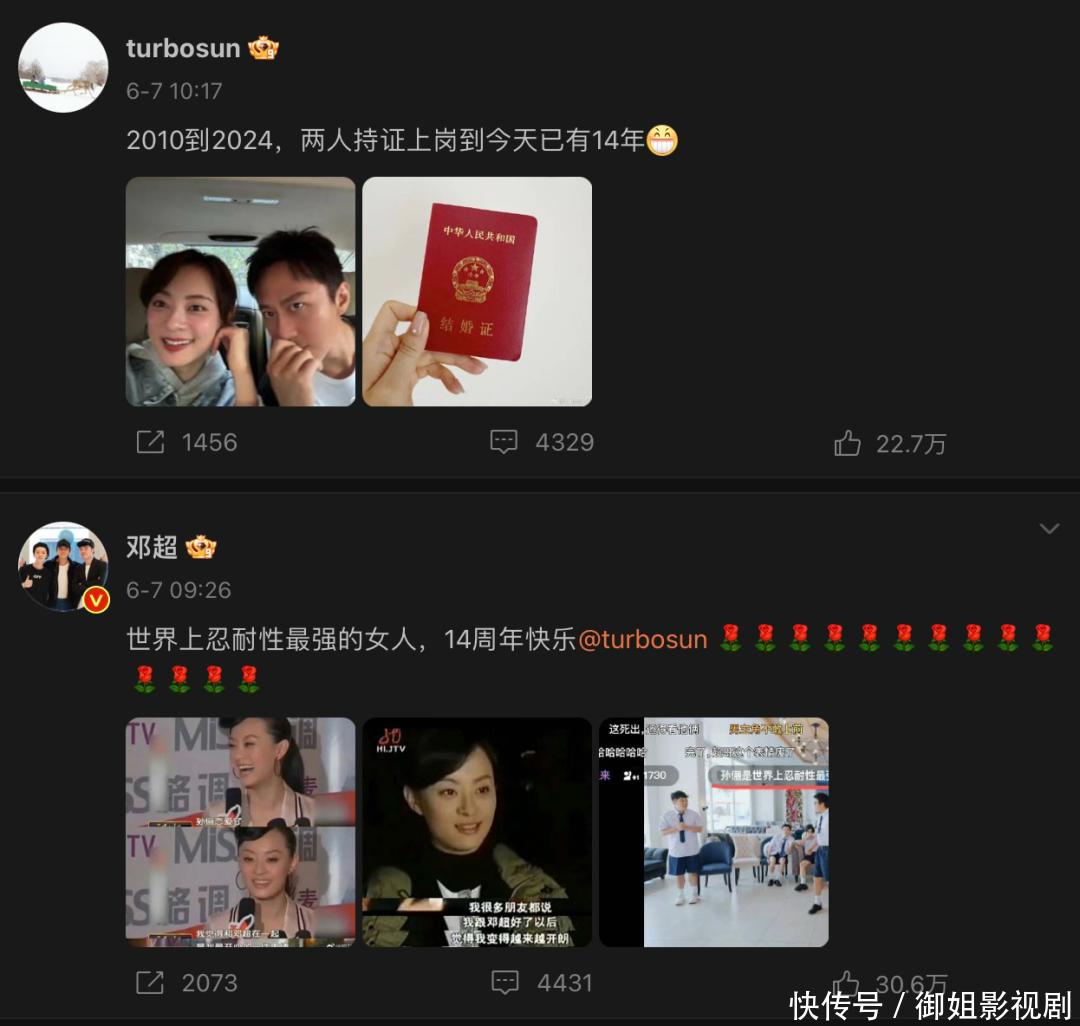The width and height of the screenshot is (1080, 1026).
Task: Open the 邓超 username link
Action: click(152, 547)
